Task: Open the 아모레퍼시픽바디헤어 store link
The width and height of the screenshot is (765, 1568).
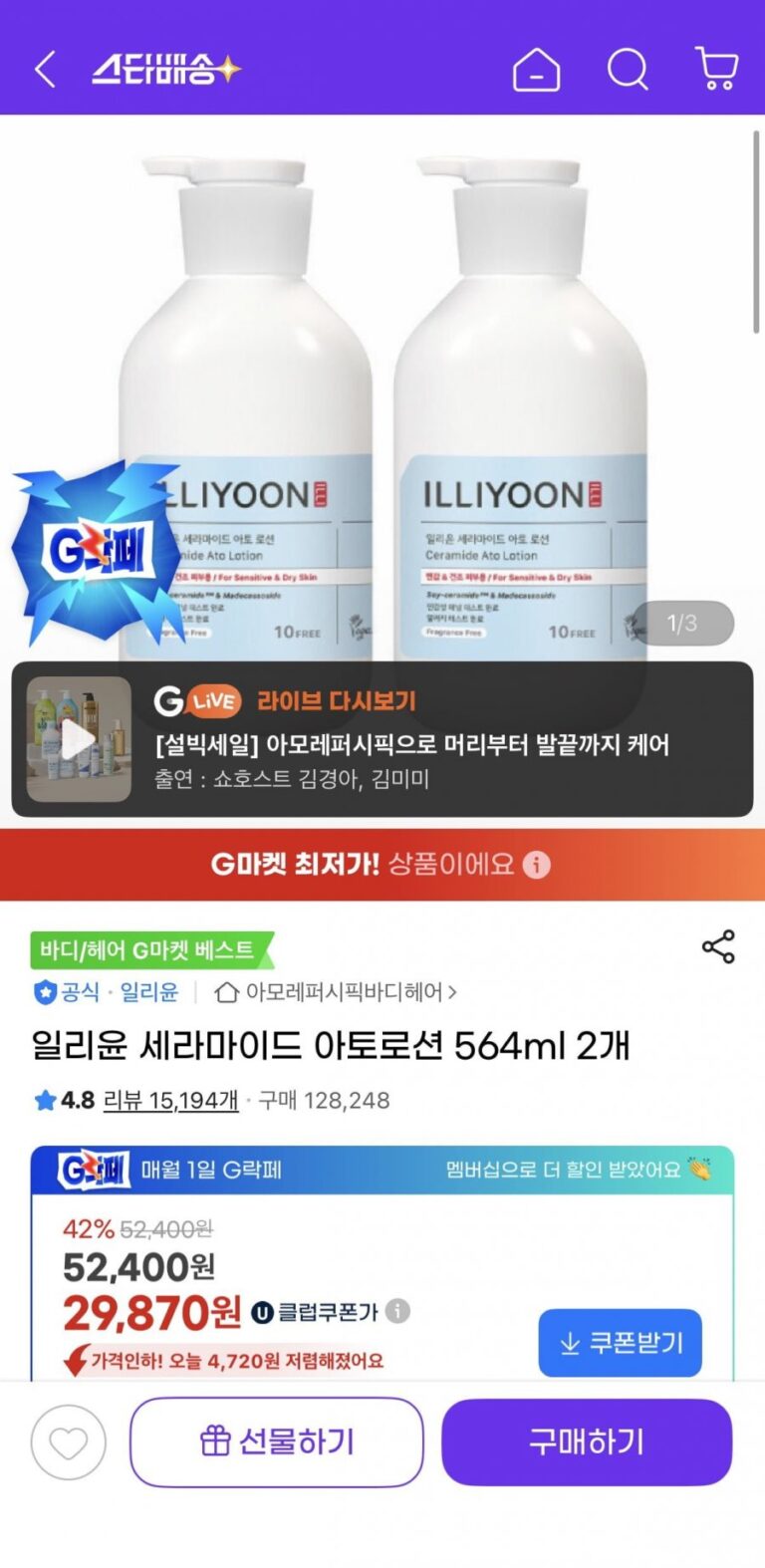Action: click(337, 992)
